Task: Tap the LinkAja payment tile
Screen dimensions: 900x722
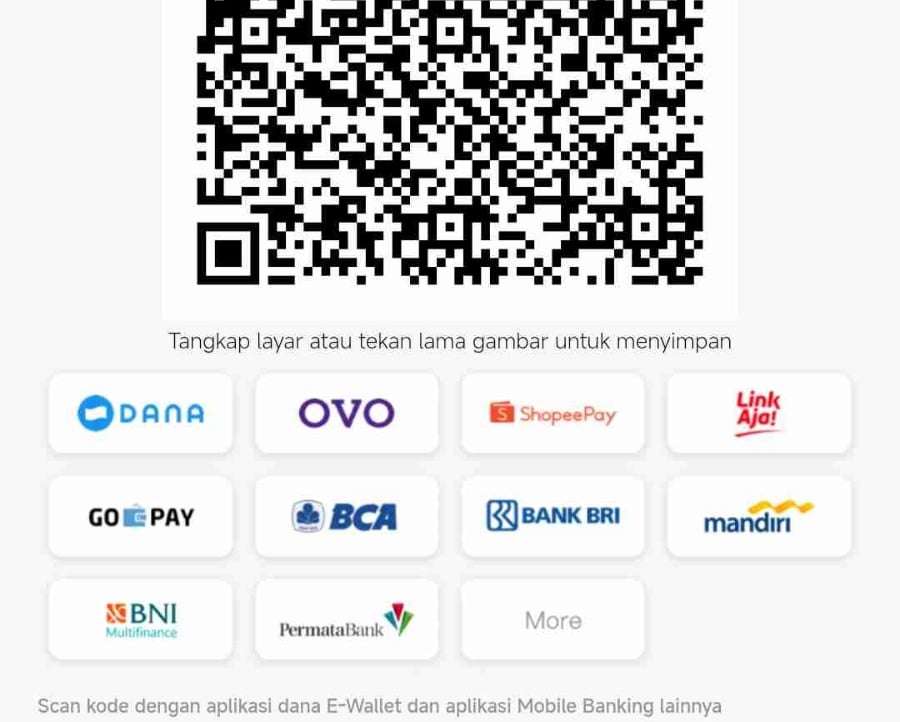Action: (759, 413)
